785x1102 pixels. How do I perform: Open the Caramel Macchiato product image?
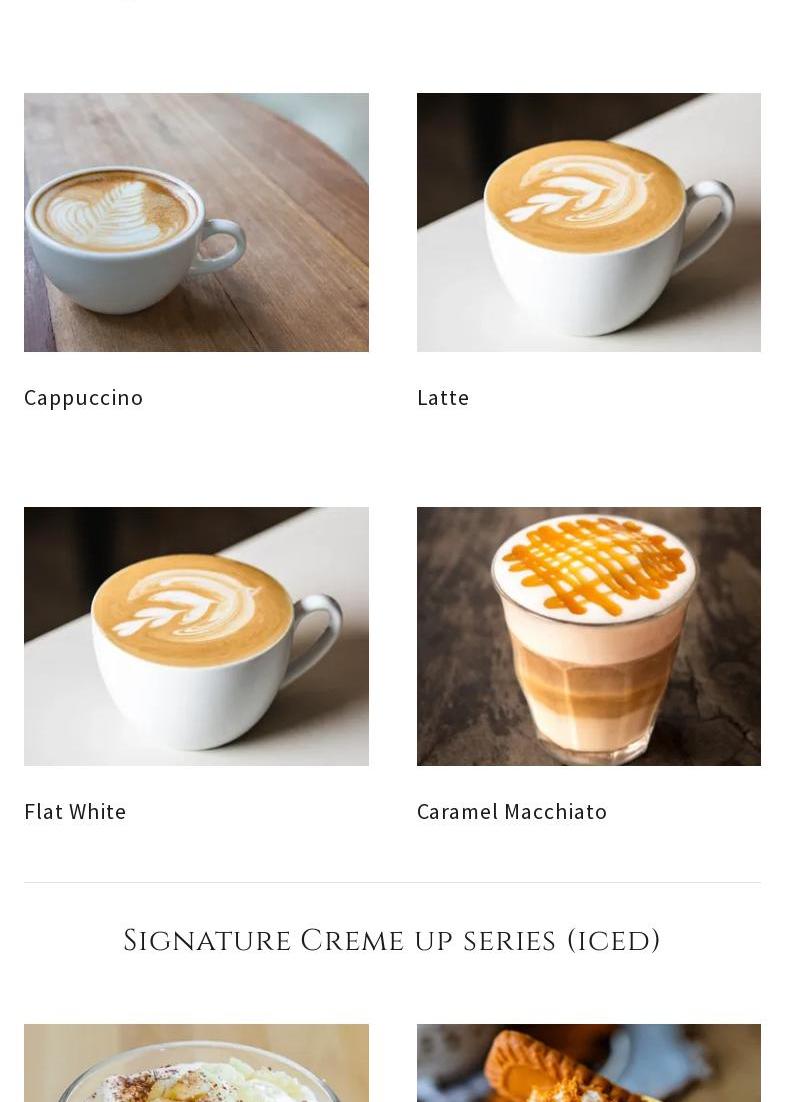point(588,636)
